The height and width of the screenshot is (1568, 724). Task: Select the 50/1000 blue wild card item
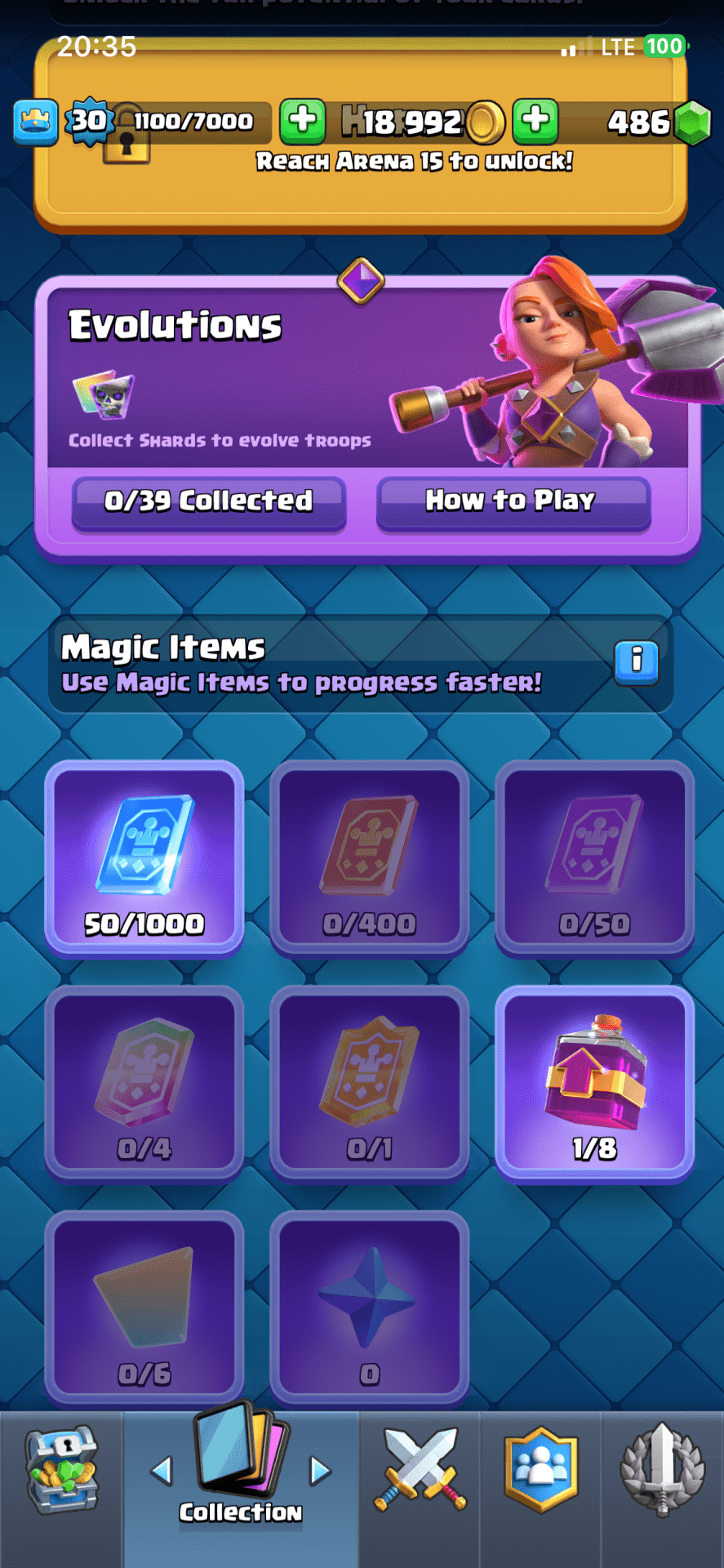(x=144, y=857)
